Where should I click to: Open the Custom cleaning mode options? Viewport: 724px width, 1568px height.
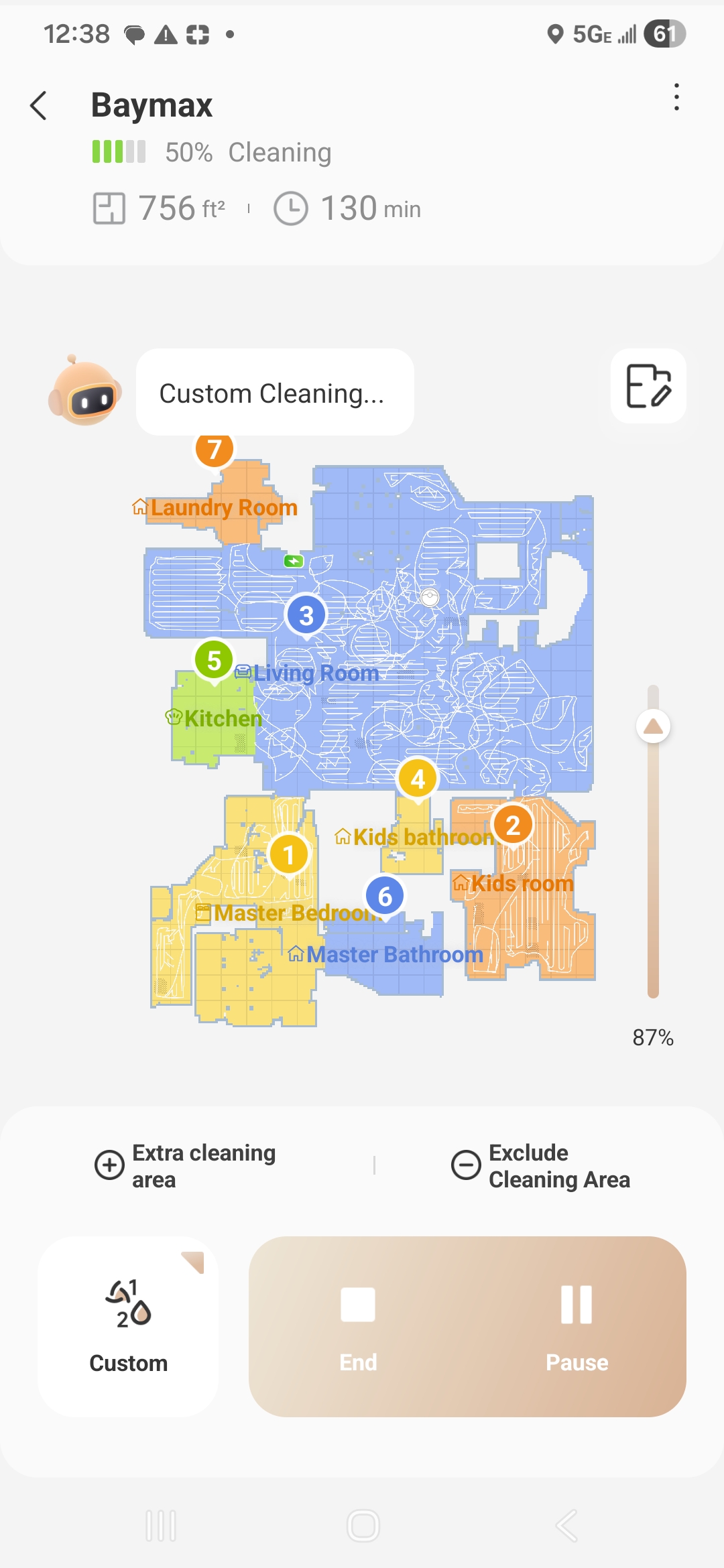(x=128, y=1326)
